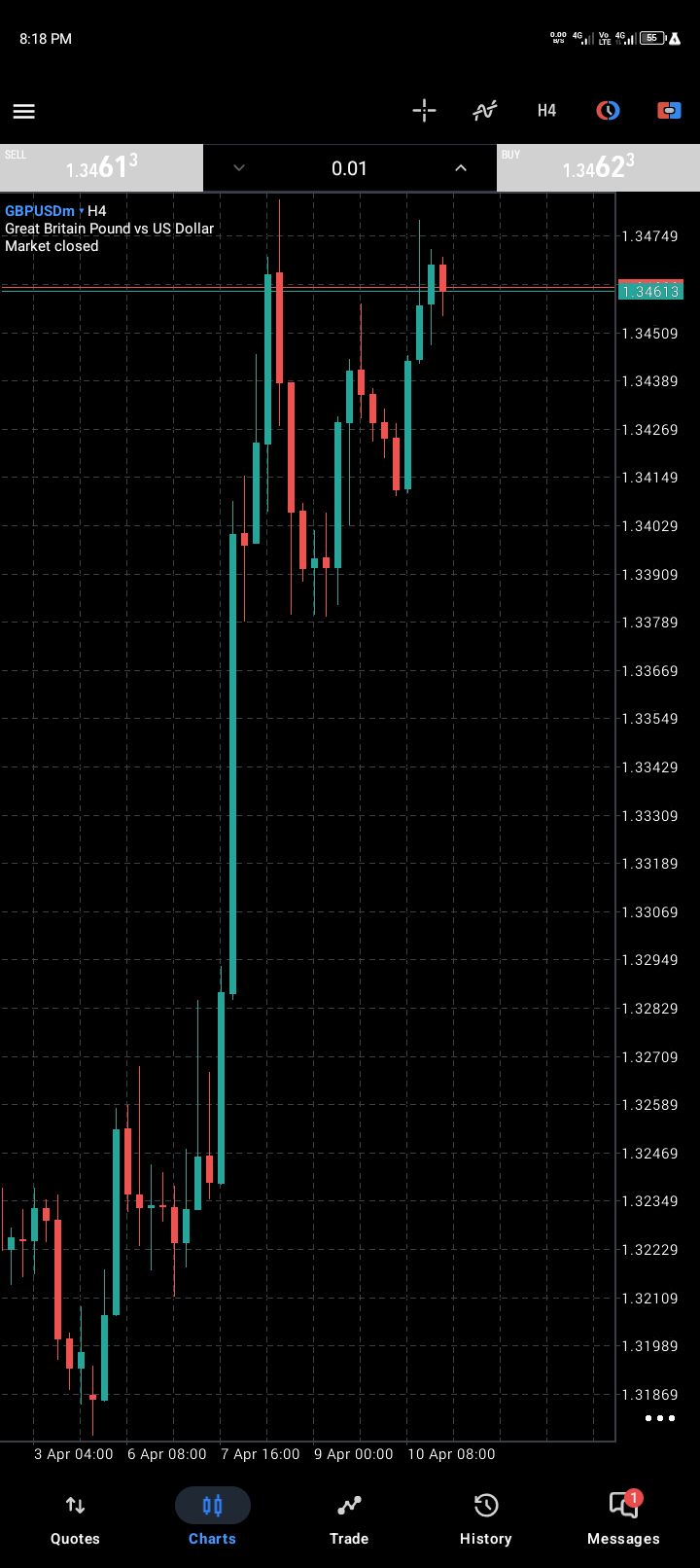
Task: Open the three-dot chart options
Action: [659, 1418]
